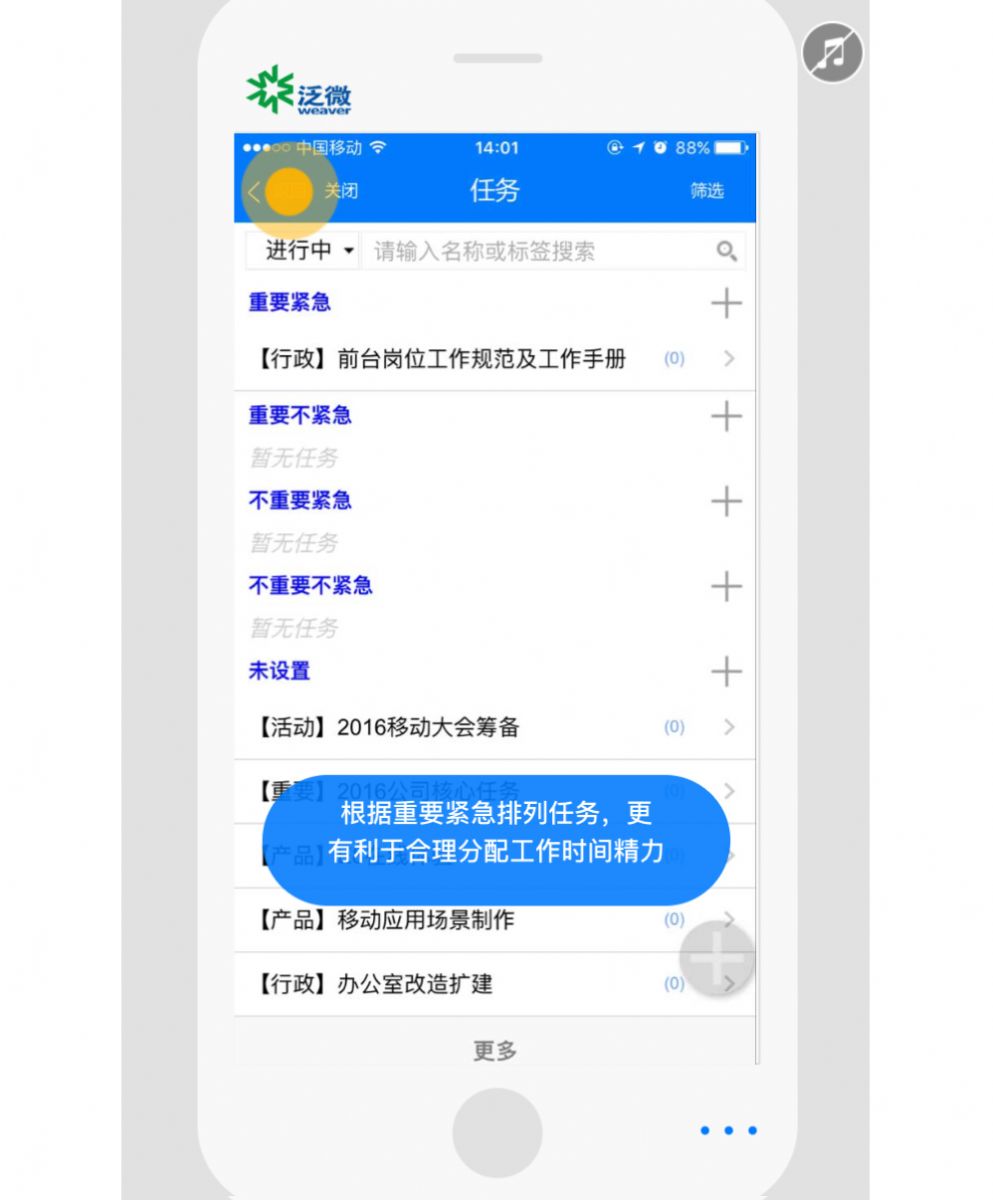The height and width of the screenshot is (1200, 993).
Task: Go back using the top-left arrow
Action: pos(255,191)
